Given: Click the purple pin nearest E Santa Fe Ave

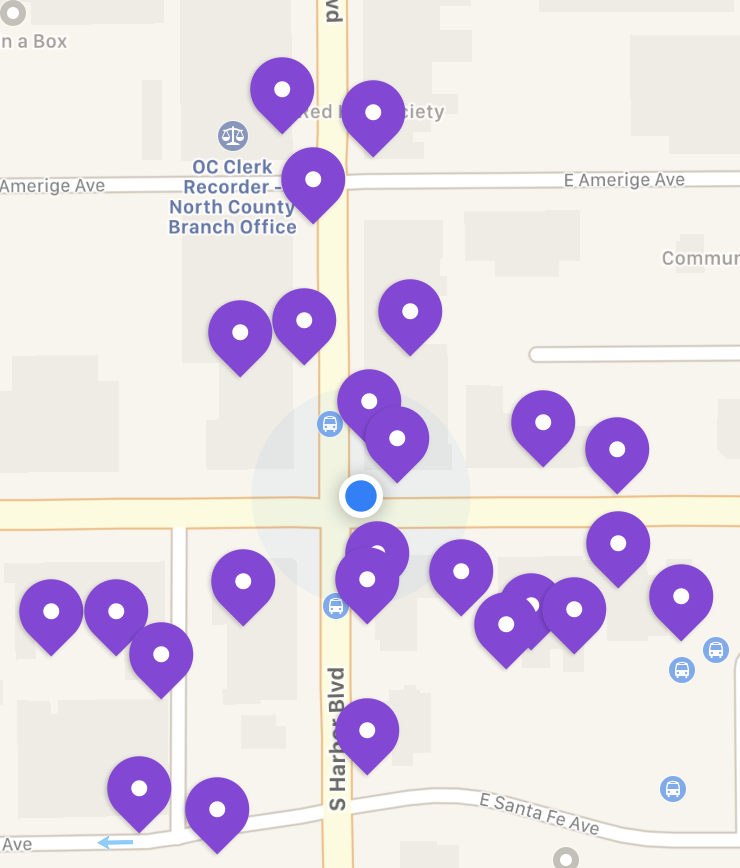Looking at the screenshot, I should pyautogui.click(x=216, y=808).
